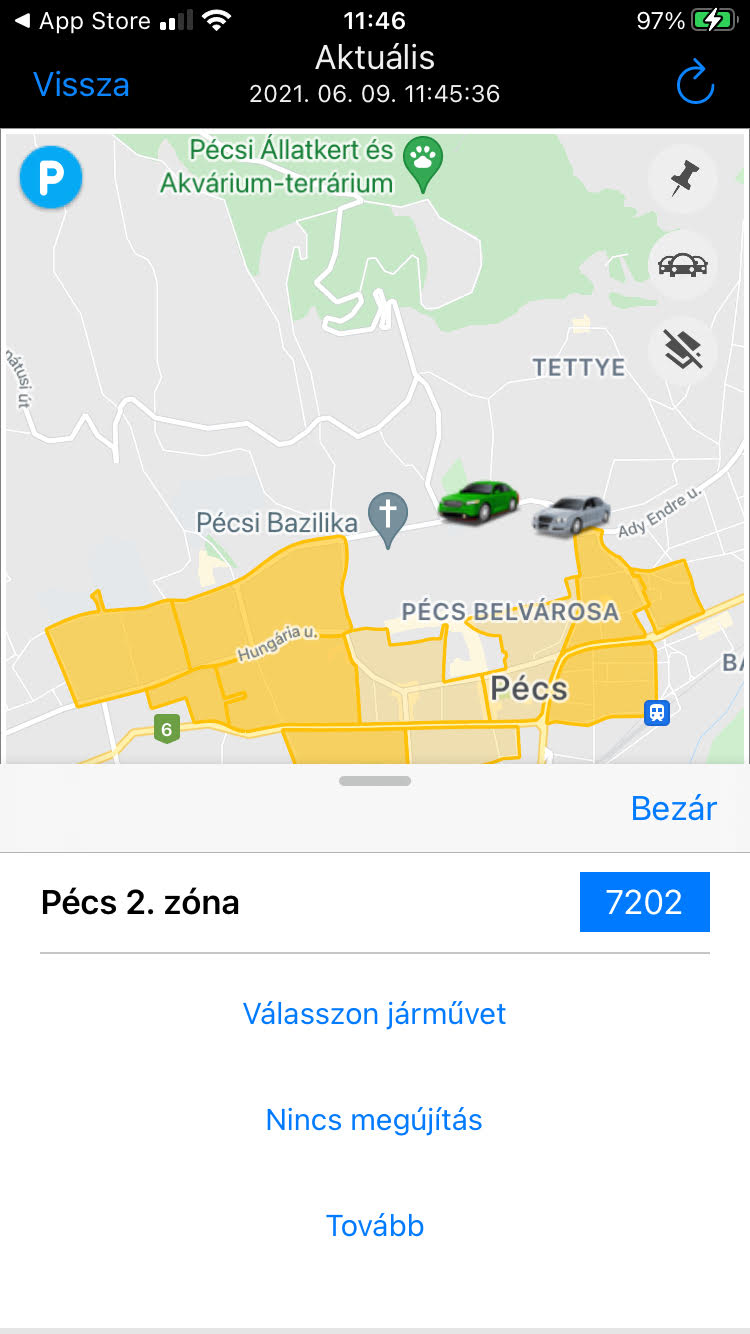Go back with the Vissza button

81,84
